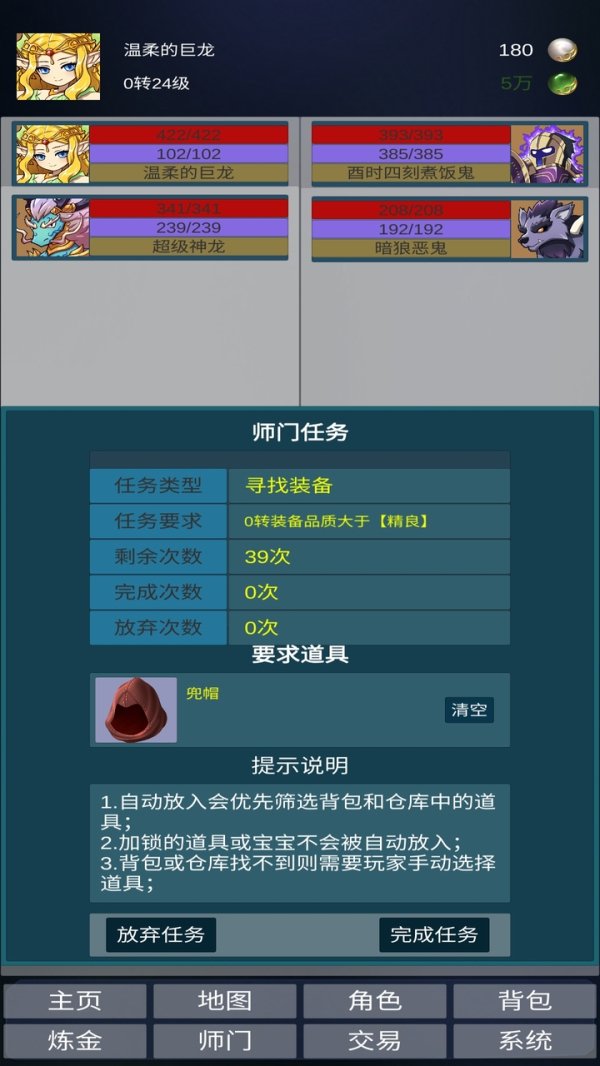Screen dimensions: 600x1066
Task: Open the 师门 sect menu
Action: [225, 1041]
